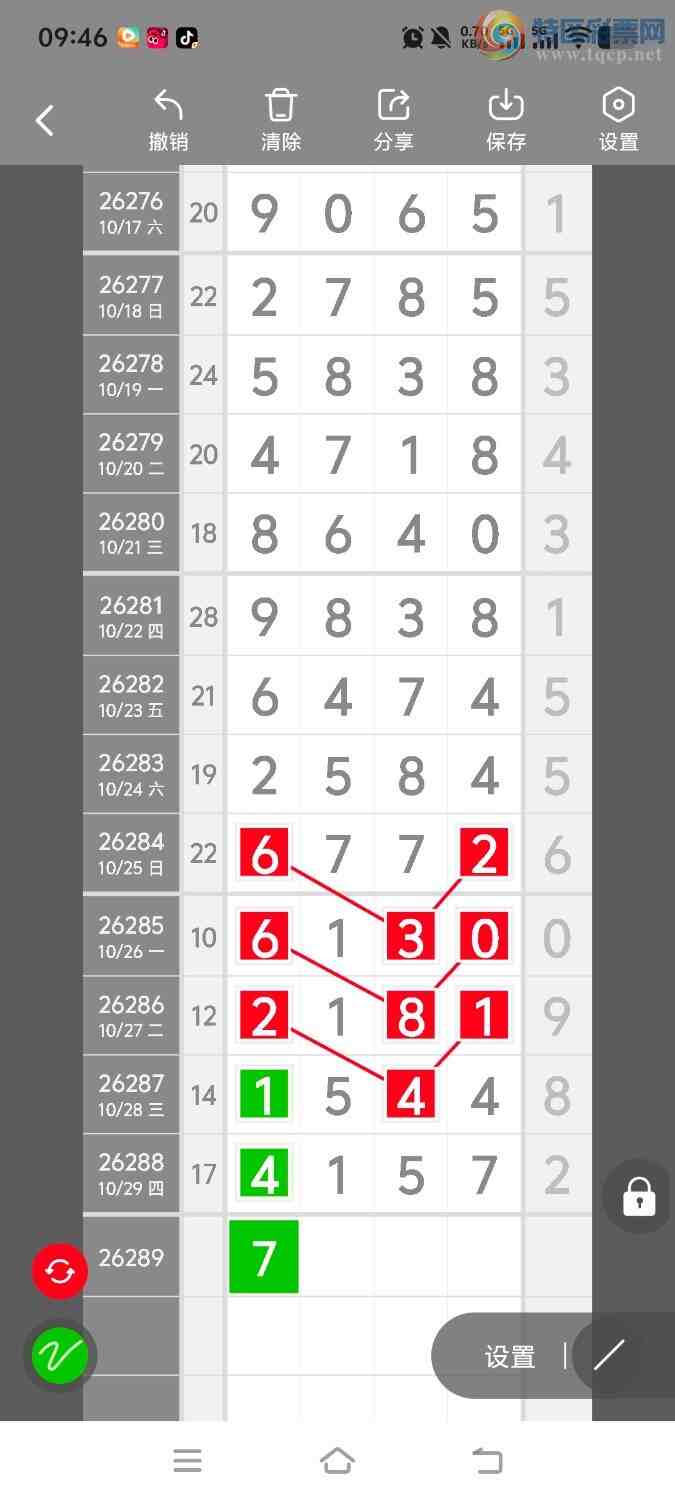Open the floating 设置 pill button
This screenshot has height=1500, width=675.
[510, 1357]
